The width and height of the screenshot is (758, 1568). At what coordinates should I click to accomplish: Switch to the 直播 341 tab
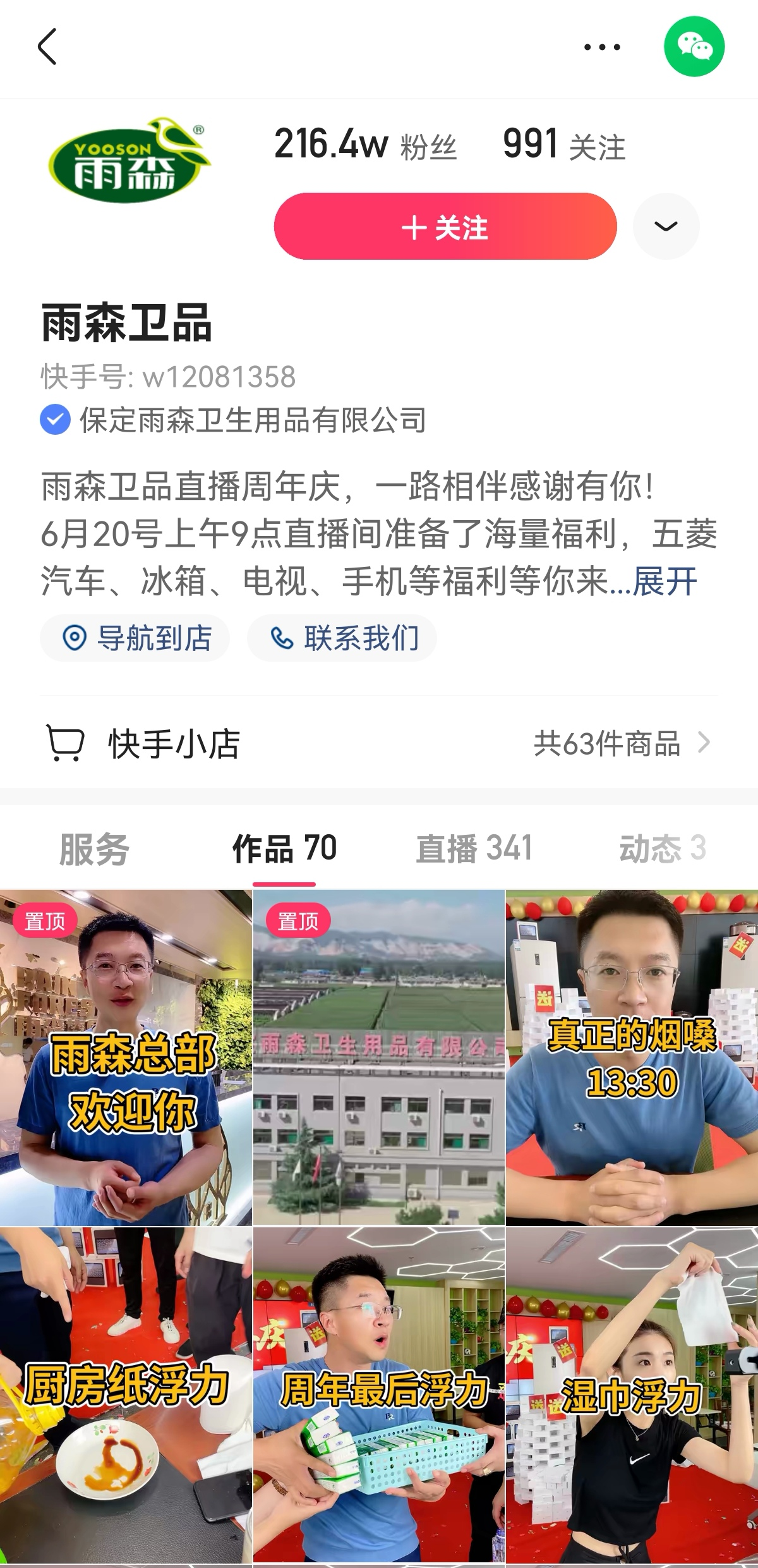click(474, 848)
